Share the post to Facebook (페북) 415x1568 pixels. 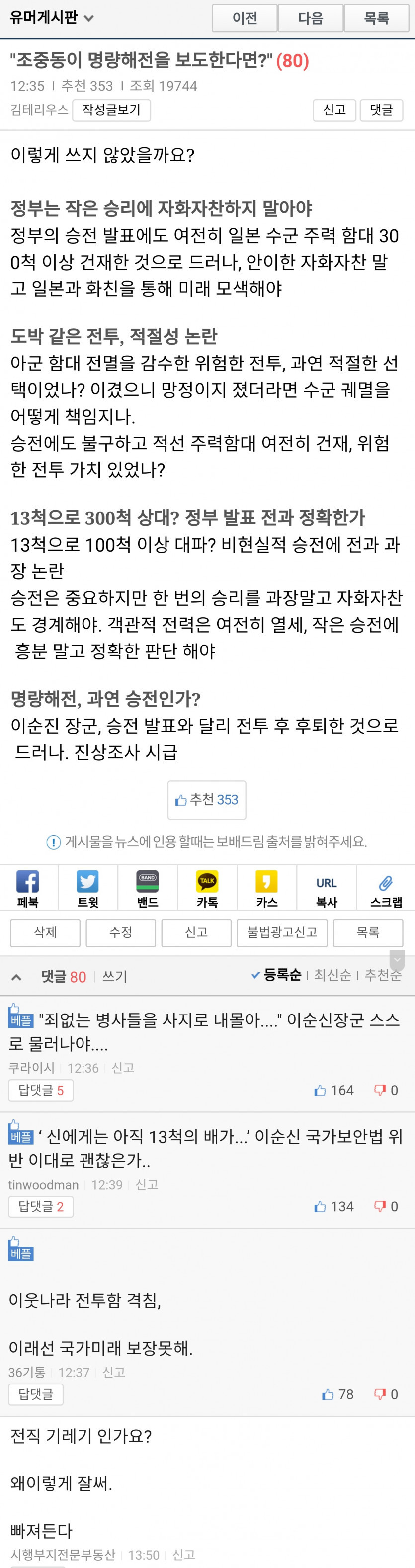[x=28, y=888]
